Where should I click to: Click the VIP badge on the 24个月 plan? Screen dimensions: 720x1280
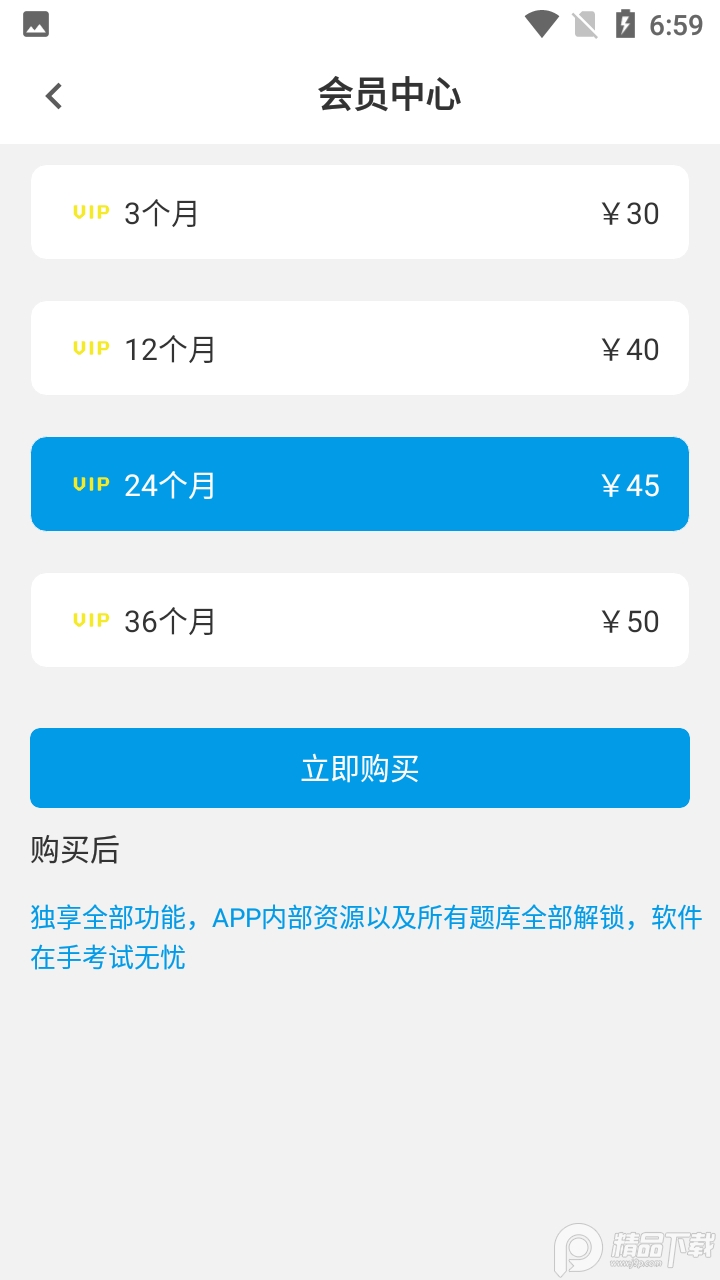pos(91,484)
